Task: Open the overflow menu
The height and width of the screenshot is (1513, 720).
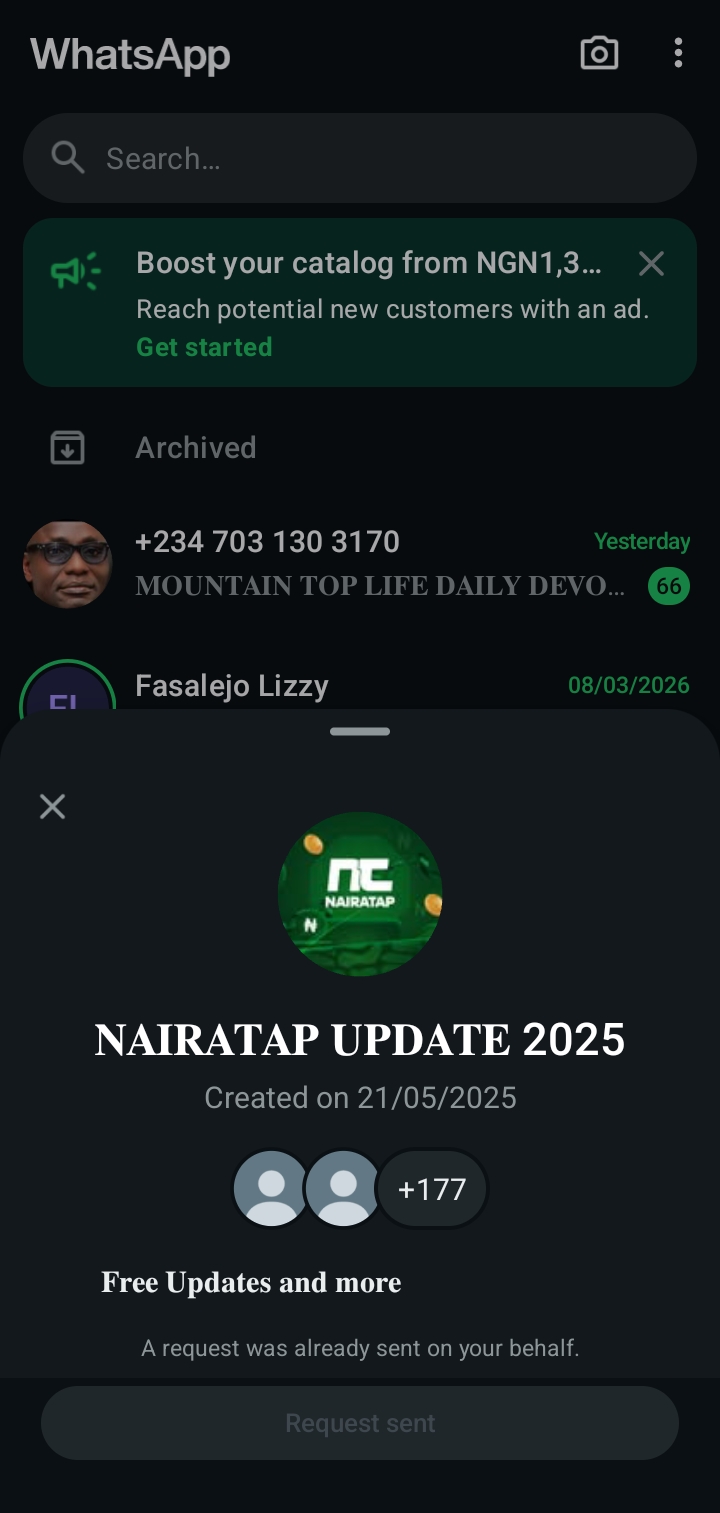Action: coord(678,53)
